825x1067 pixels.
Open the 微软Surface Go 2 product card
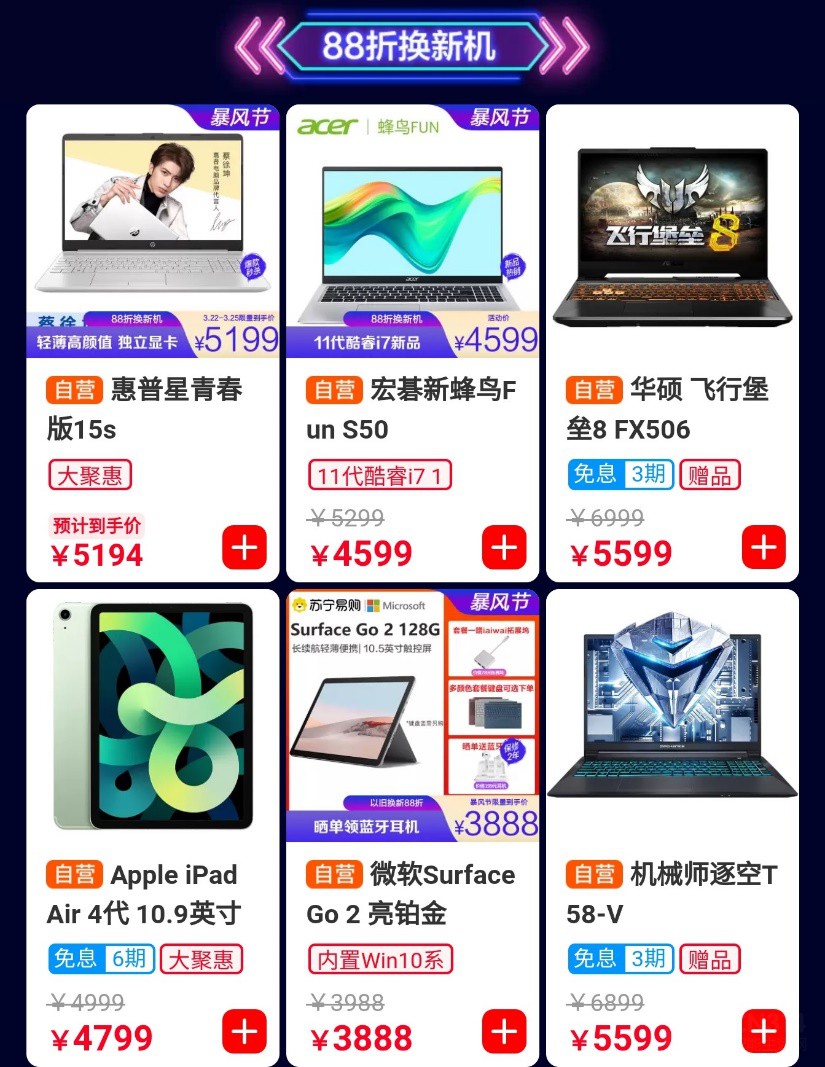pos(412,715)
